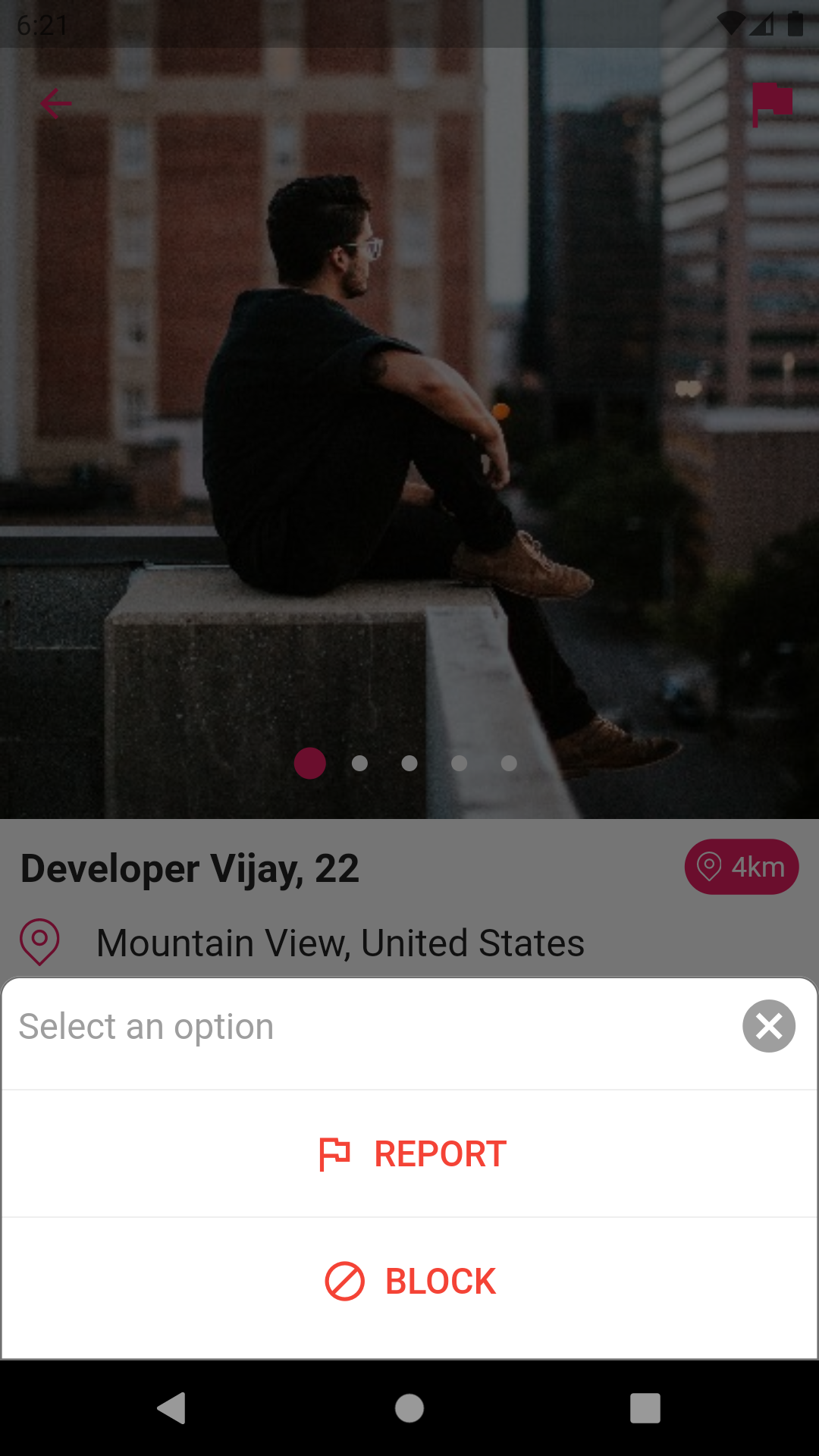Choose BLOCK from the options sheet
The width and height of the screenshot is (819, 1456).
[439, 1280]
